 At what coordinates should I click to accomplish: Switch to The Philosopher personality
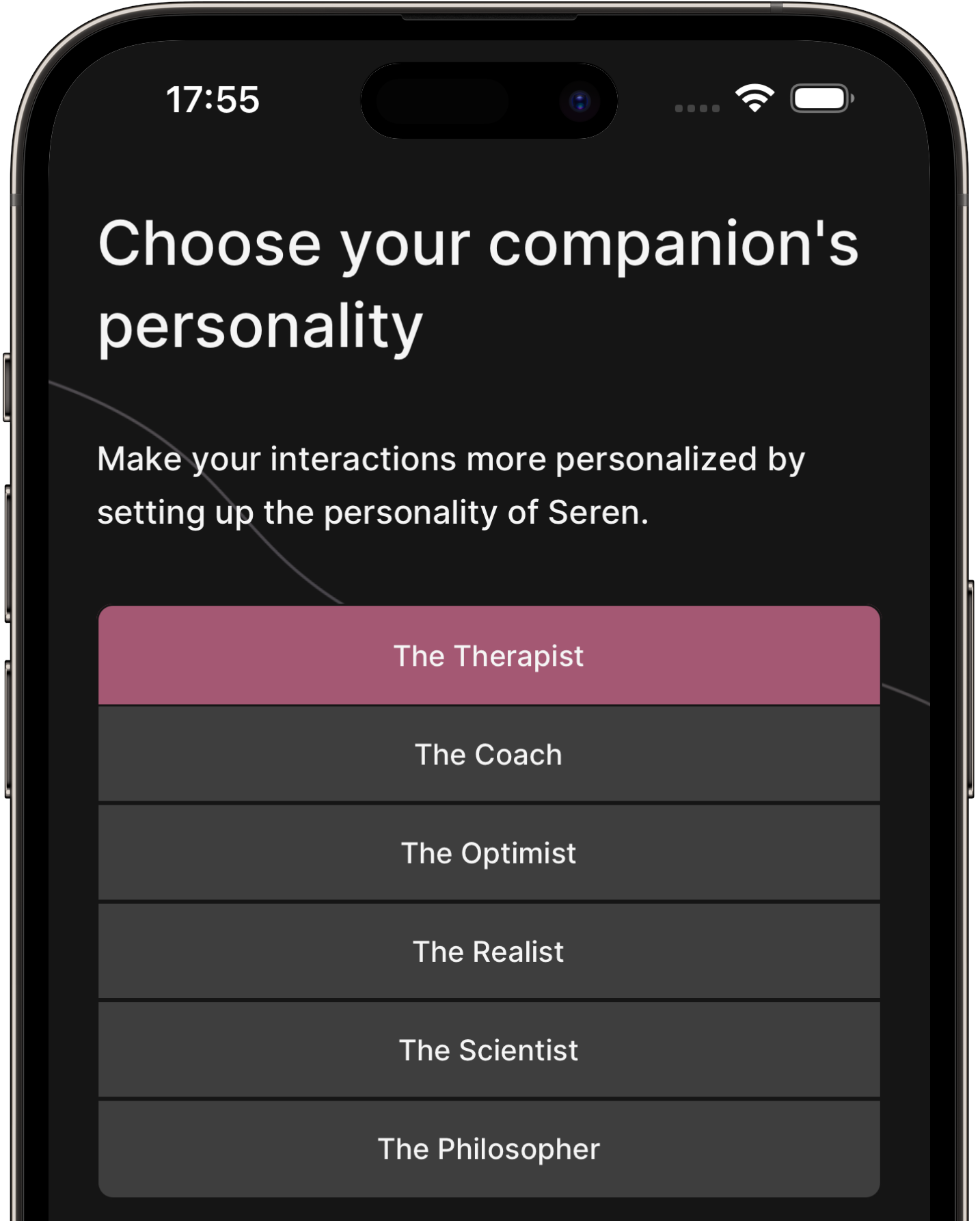489,1148
